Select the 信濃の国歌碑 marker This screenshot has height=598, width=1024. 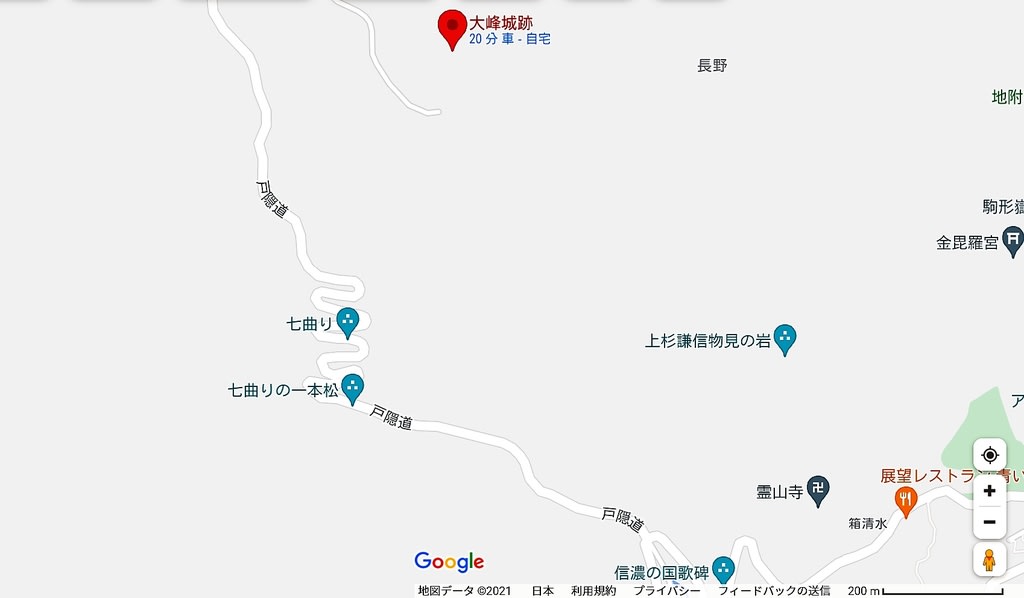[x=723, y=569]
